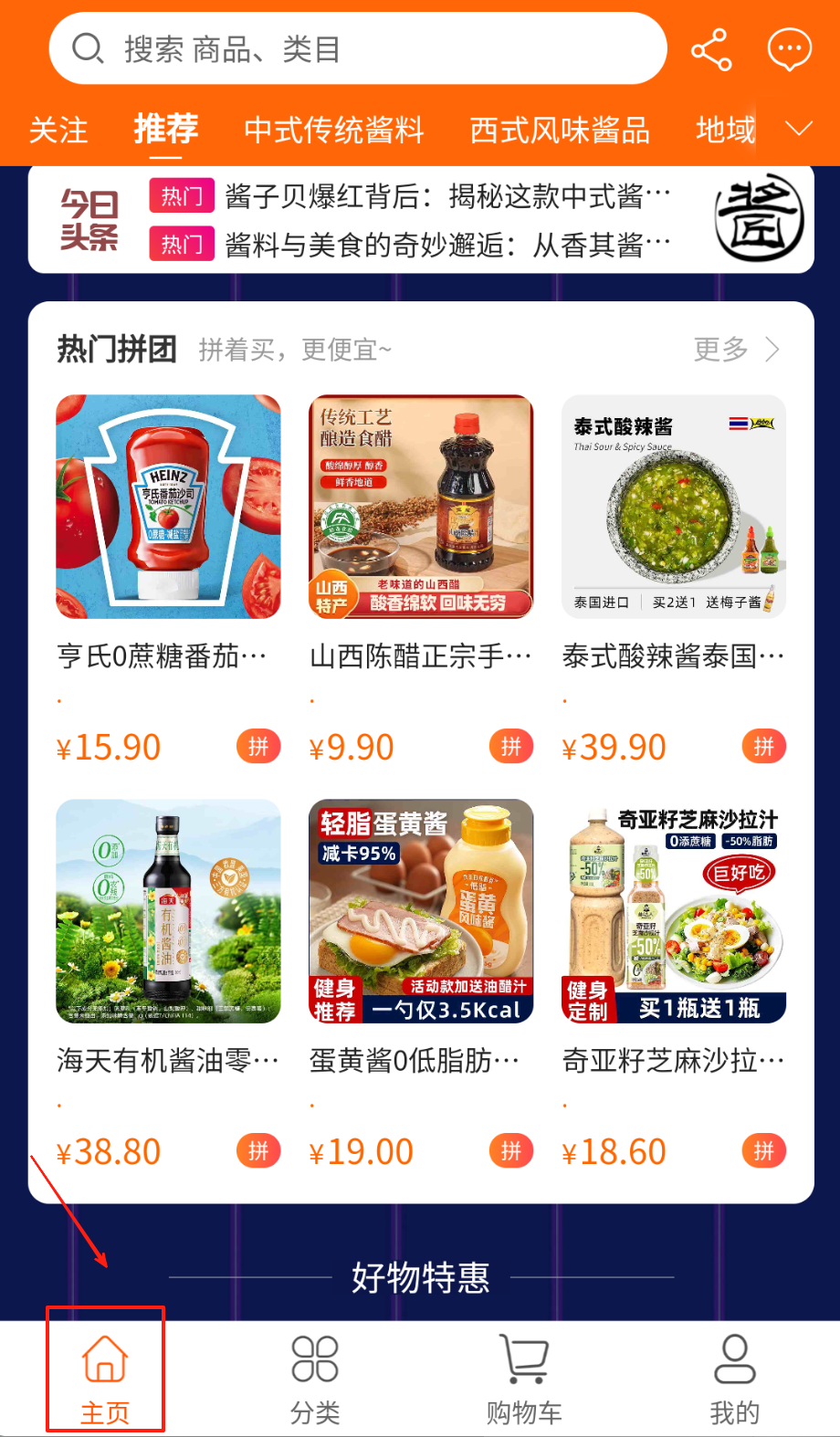Open the 海天有机酱油零 product
This screenshot has height=1437, width=840.
(x=168, y=911)
